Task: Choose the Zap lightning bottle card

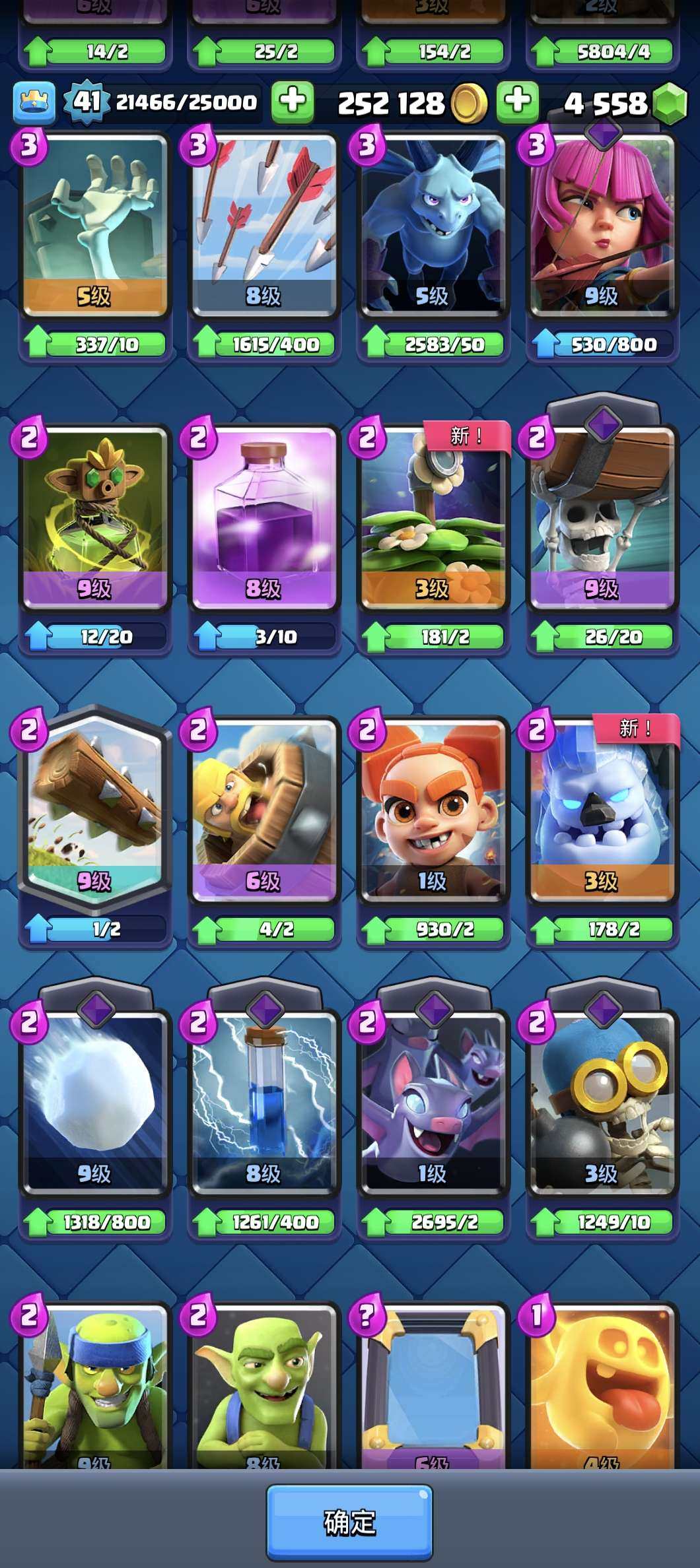Action: (264, 1103)
